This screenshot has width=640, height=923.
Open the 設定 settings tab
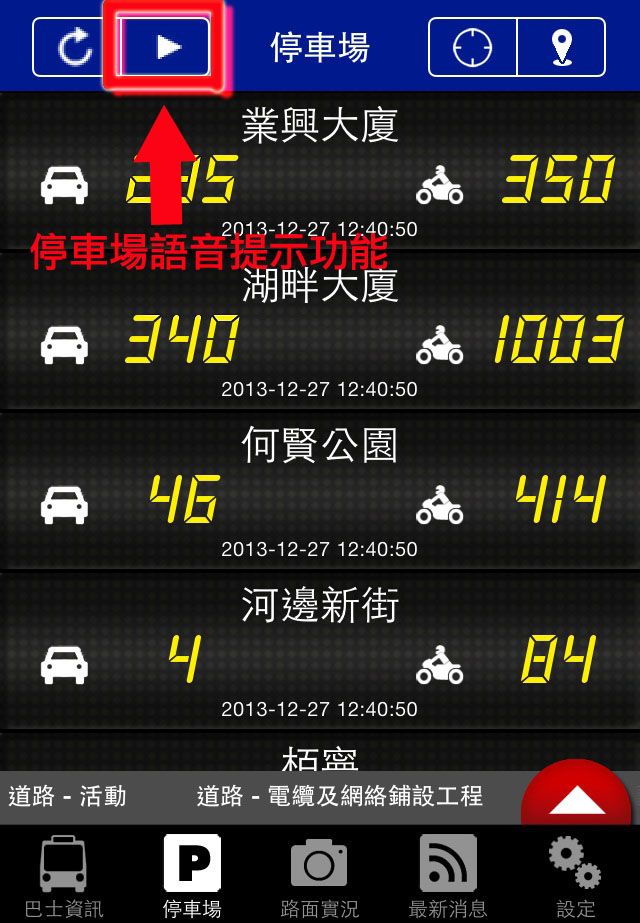pyautogui.click(x=576, y=876)
